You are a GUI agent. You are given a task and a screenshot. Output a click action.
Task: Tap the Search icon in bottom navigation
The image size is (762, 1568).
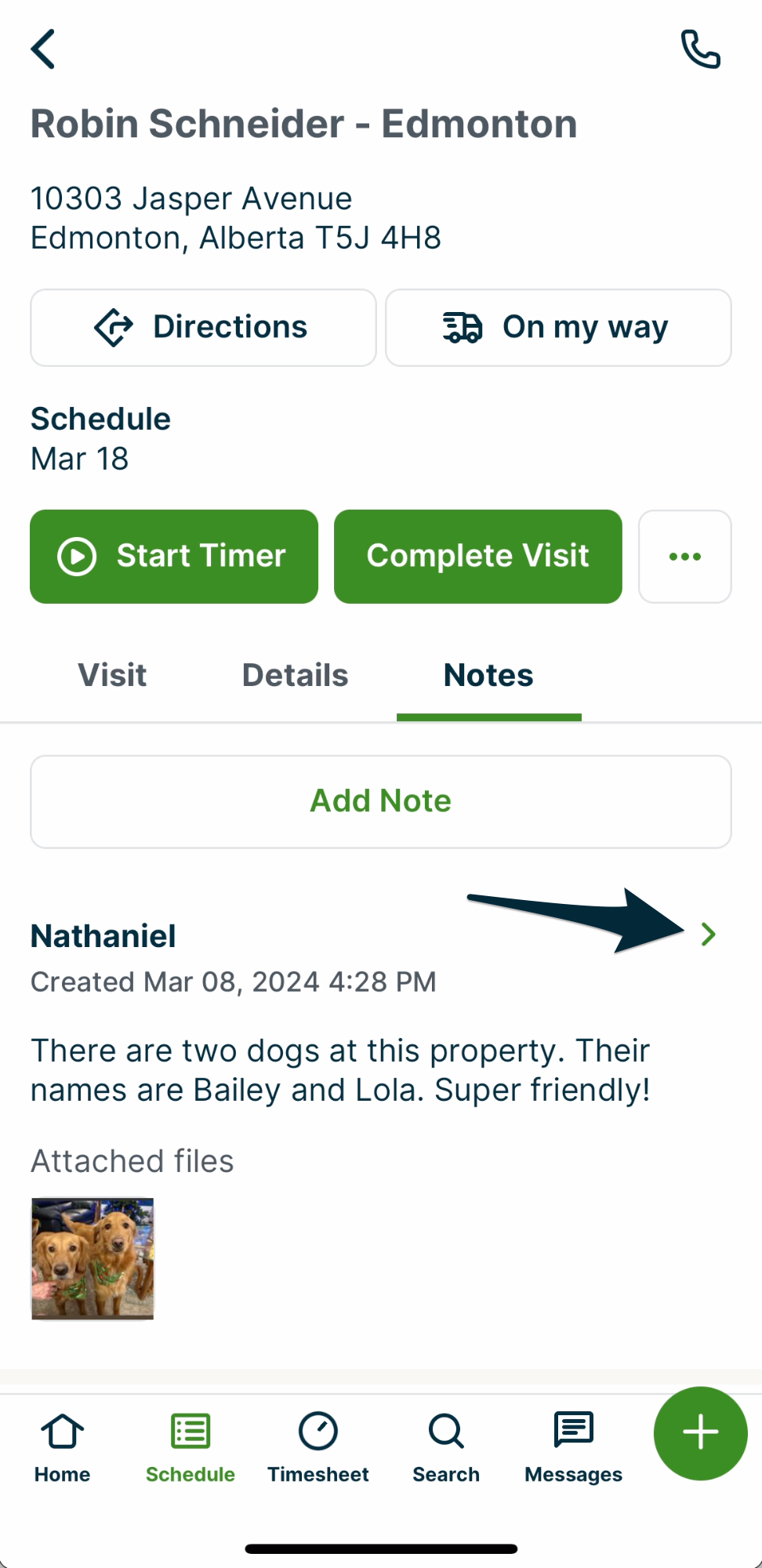(x=445, y=1446)
